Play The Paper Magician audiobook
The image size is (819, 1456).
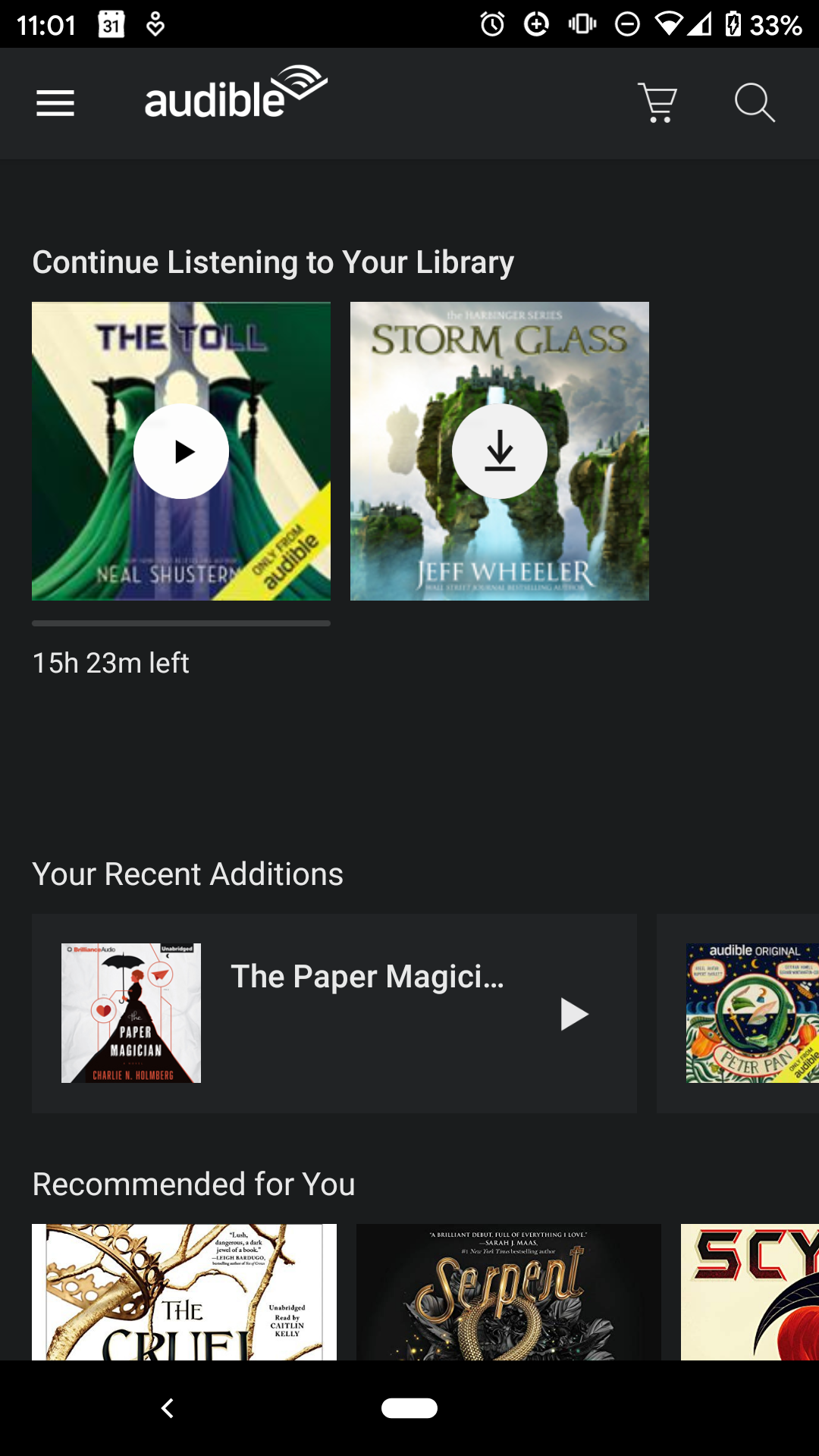574,1014
